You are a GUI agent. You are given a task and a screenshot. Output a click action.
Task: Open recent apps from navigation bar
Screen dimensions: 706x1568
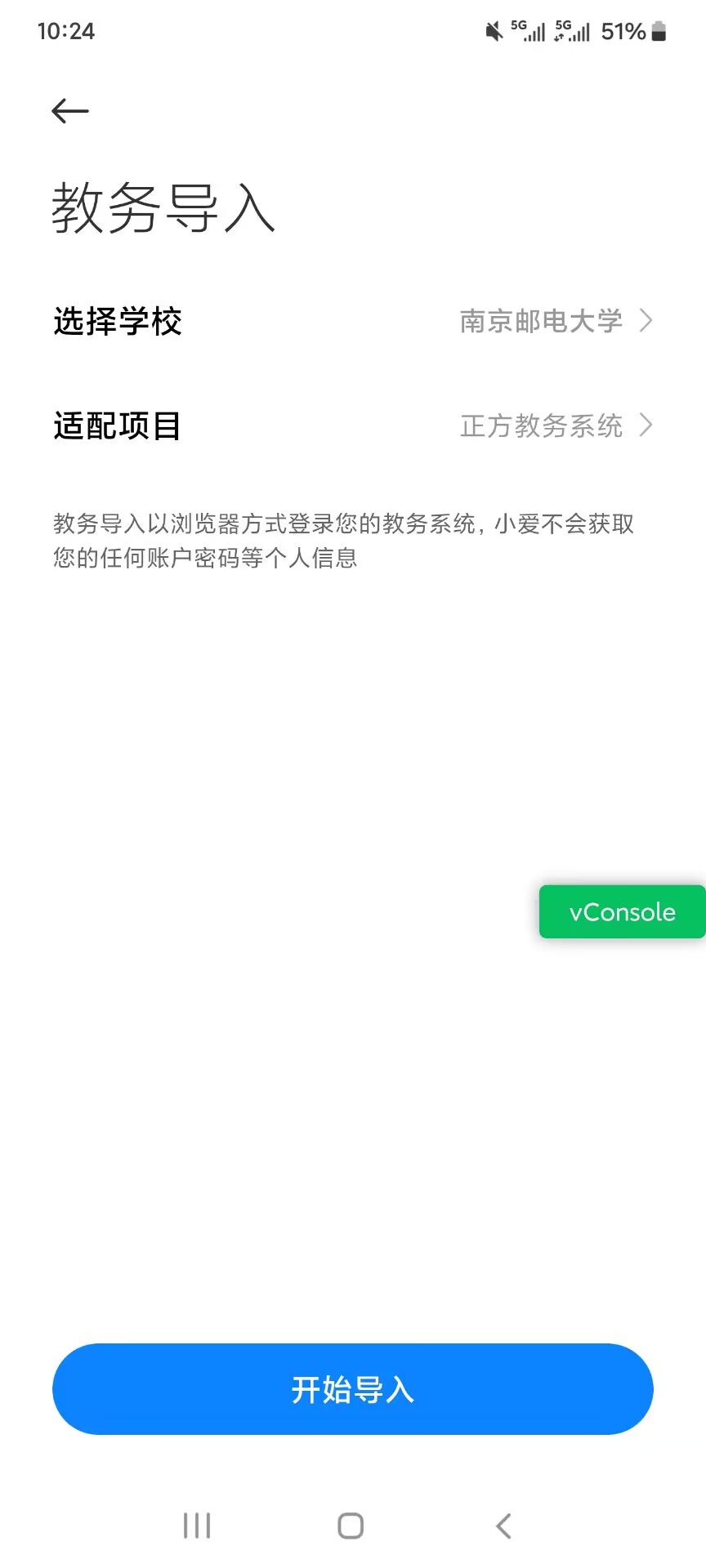197,1525
